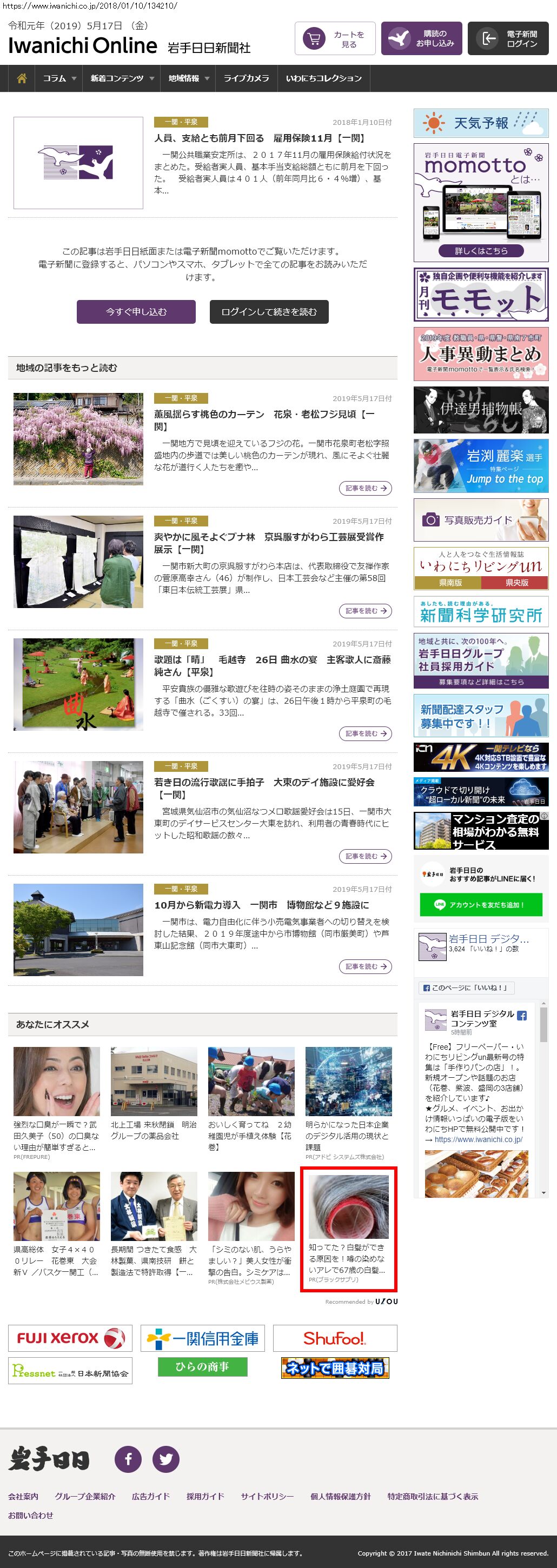The image size is (557, 1568).
Task: Check the 天気予報 weather banner
Action: pyautogui.click(x=480, y=124)
